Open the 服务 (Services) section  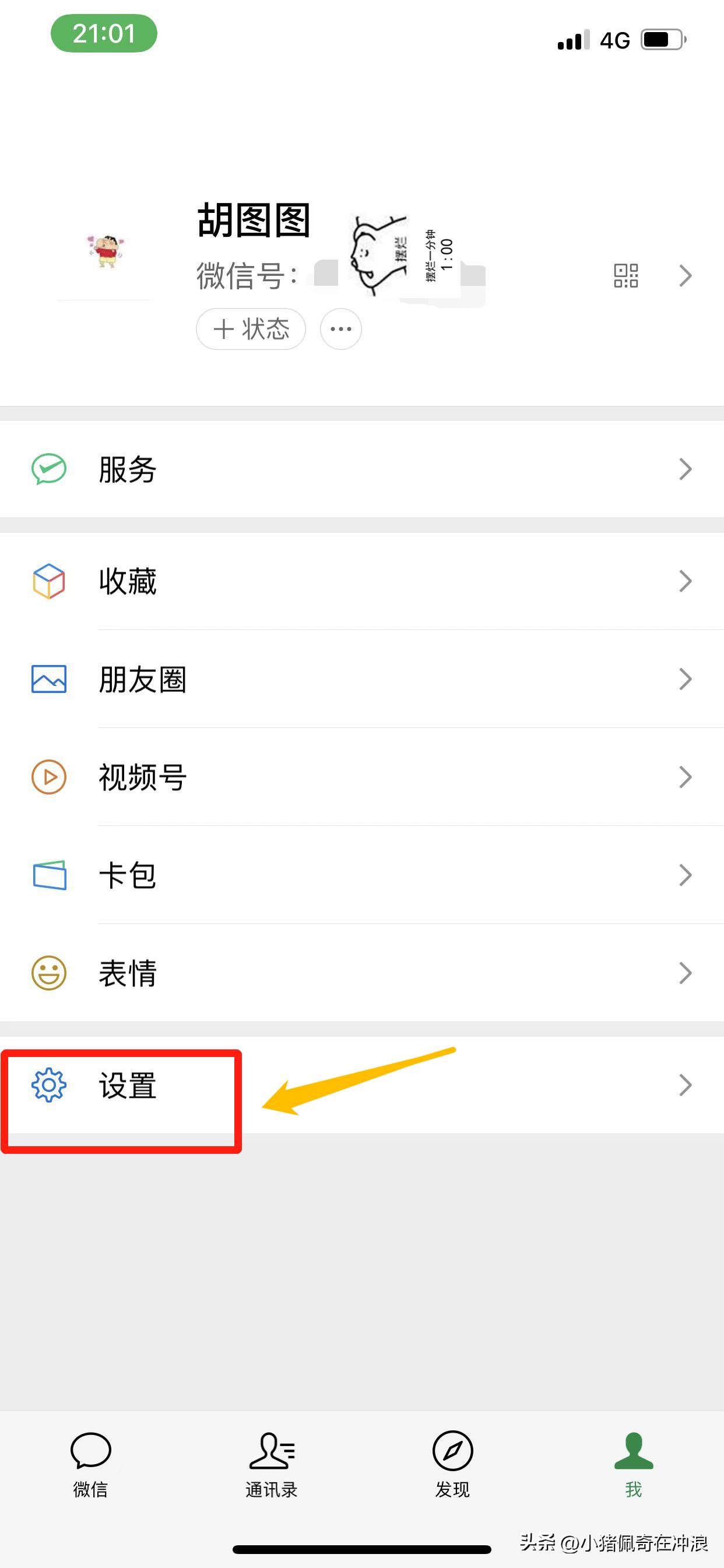pos(128,468)
